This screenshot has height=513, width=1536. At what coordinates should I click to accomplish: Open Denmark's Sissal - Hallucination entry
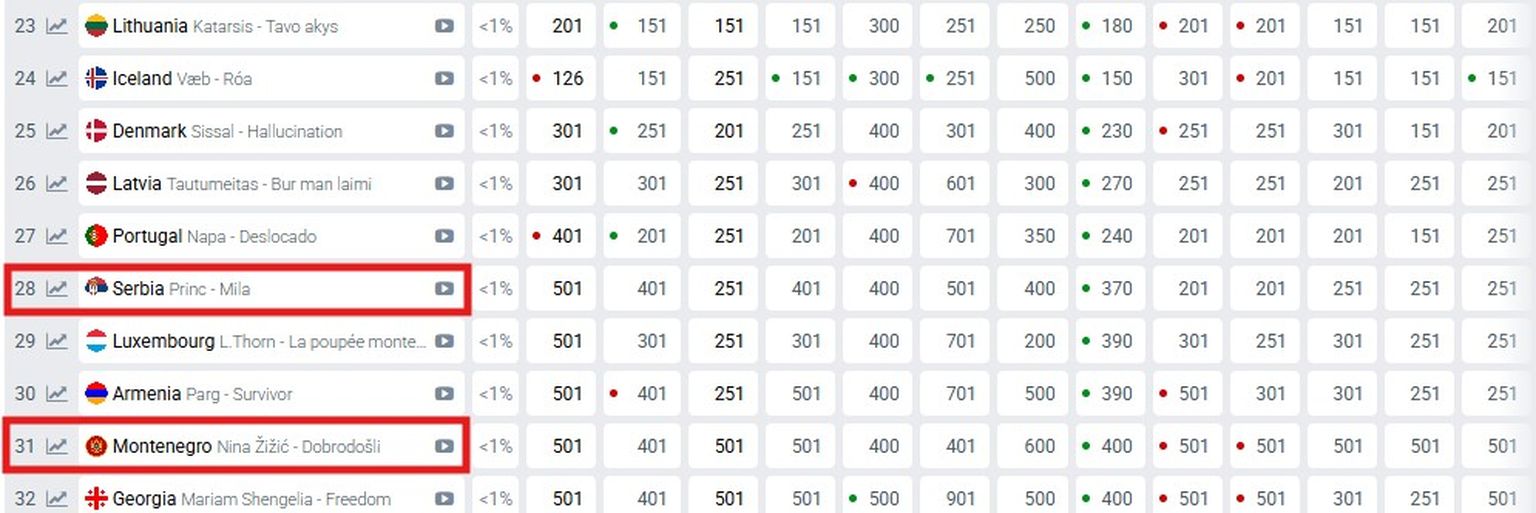coord(227,131)
